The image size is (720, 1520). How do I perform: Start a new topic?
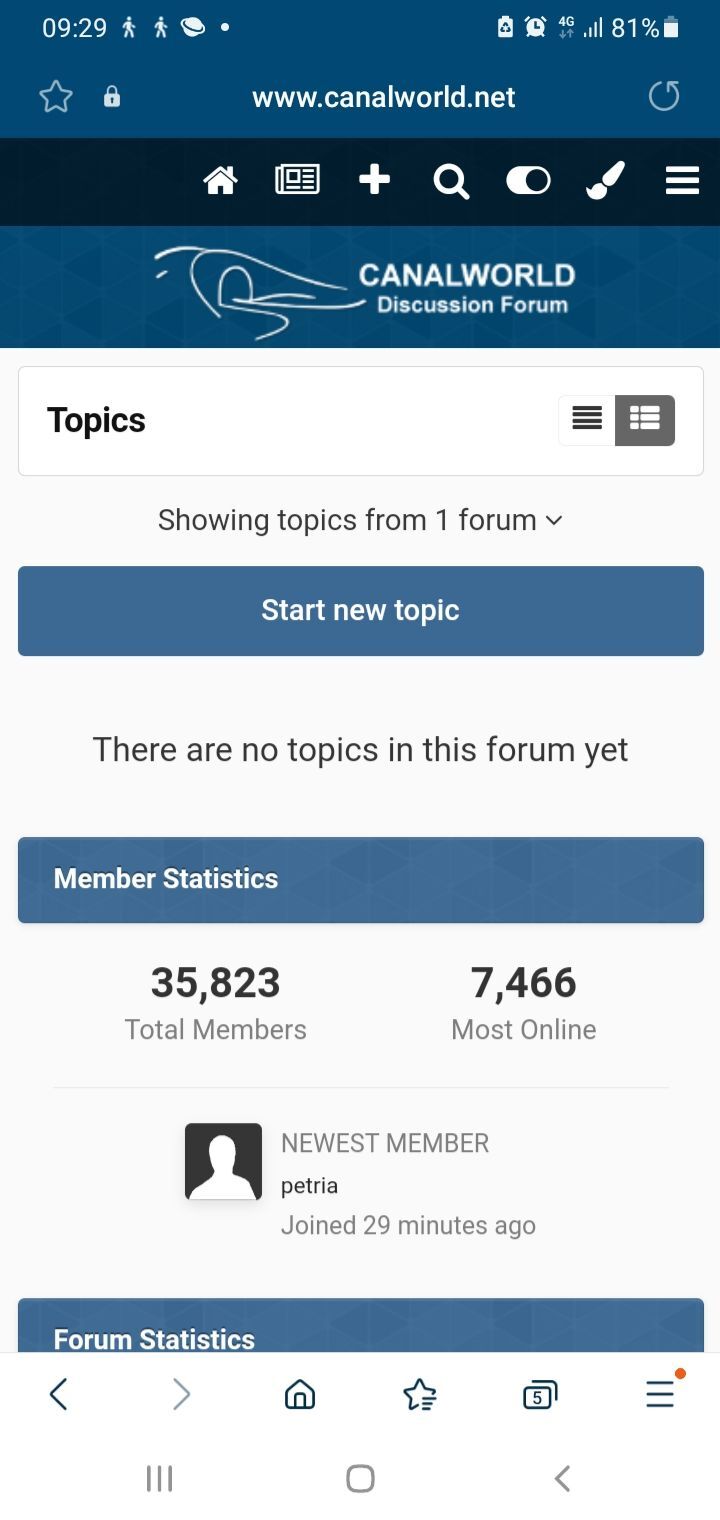[x=360, y=611]
